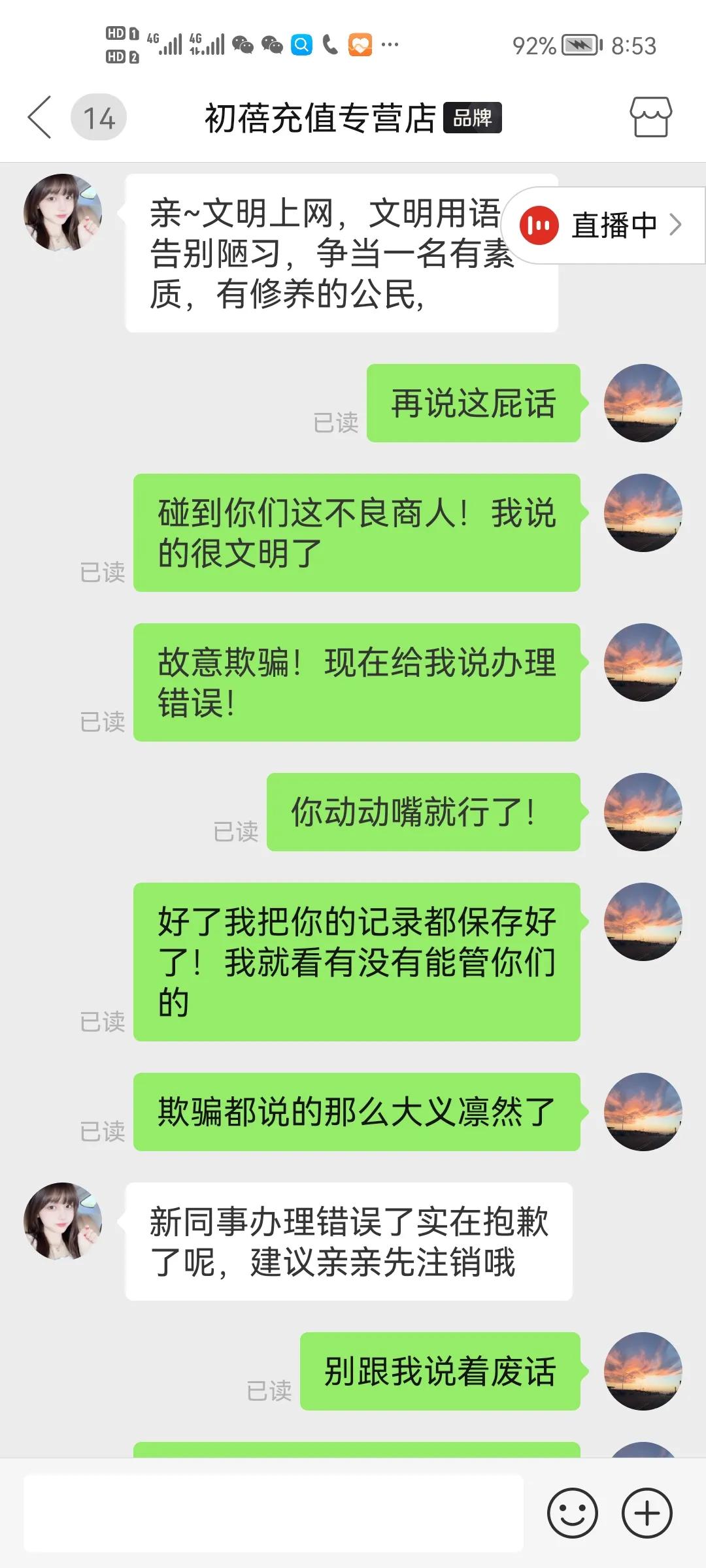Tap the orange heart app icon in status bar
This screenshot has height=1568, width=706.
(x=361, y=44)
